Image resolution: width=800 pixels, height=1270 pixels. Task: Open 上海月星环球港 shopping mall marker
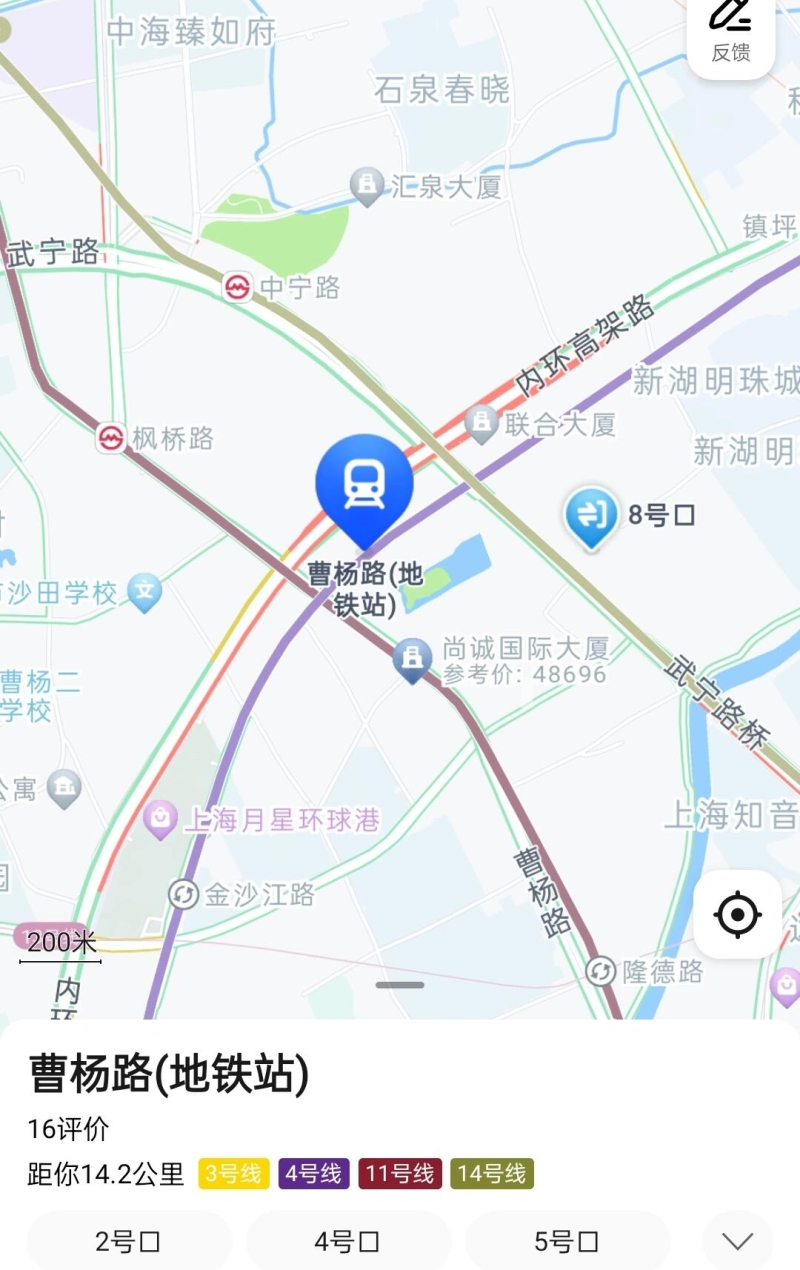[x=160, y=820]
